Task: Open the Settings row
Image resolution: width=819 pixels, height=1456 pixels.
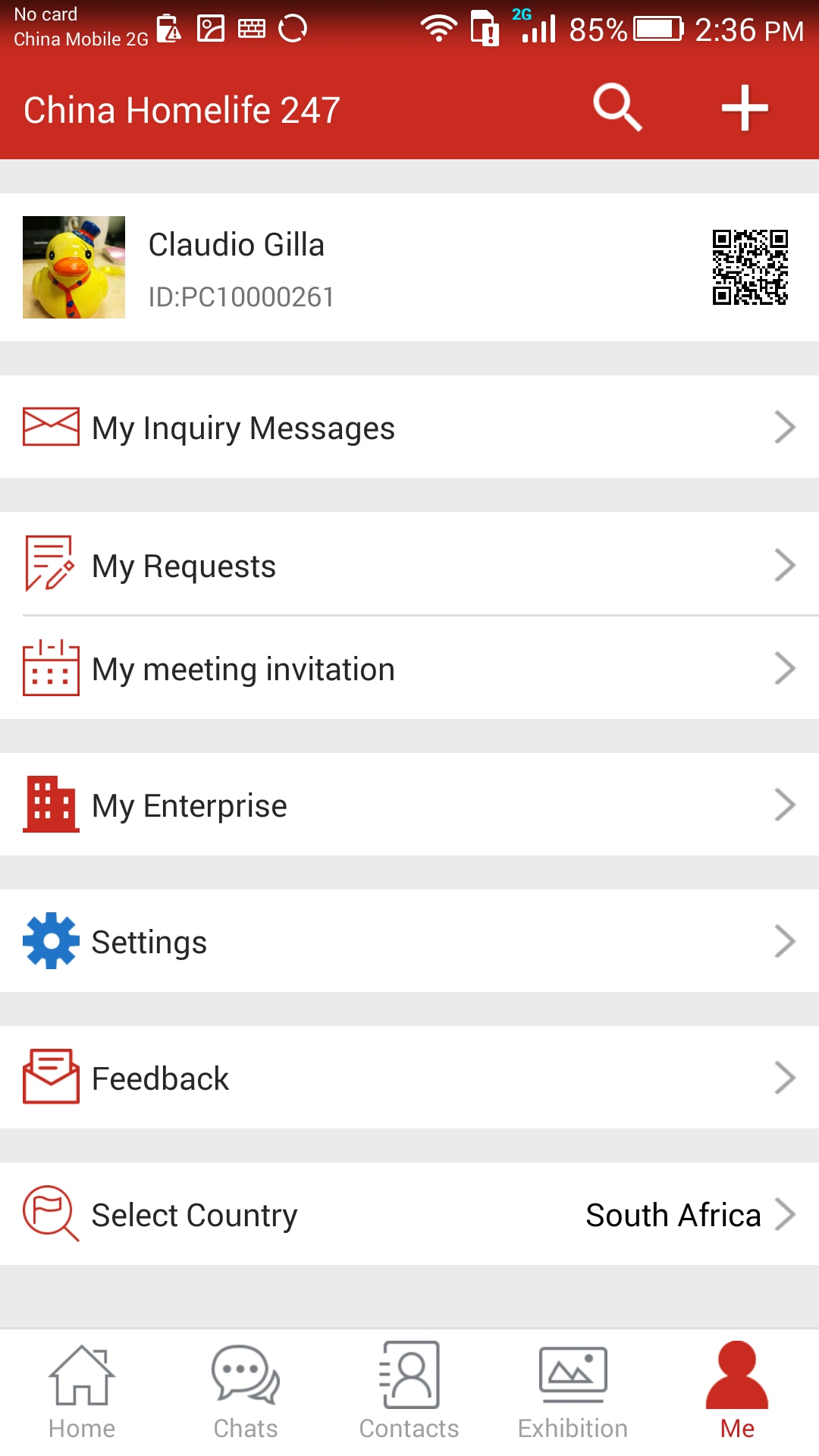Action: (409, 942)
